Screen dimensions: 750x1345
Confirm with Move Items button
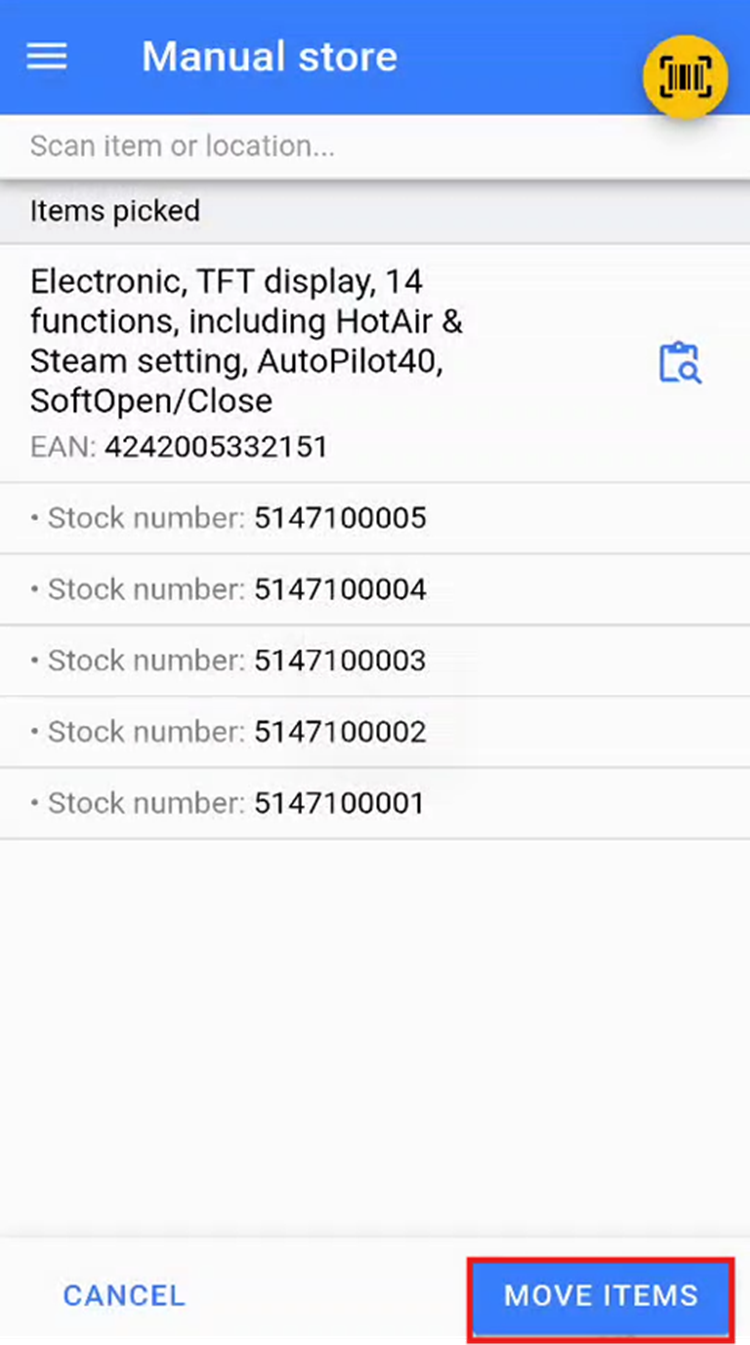point(601,1296)
